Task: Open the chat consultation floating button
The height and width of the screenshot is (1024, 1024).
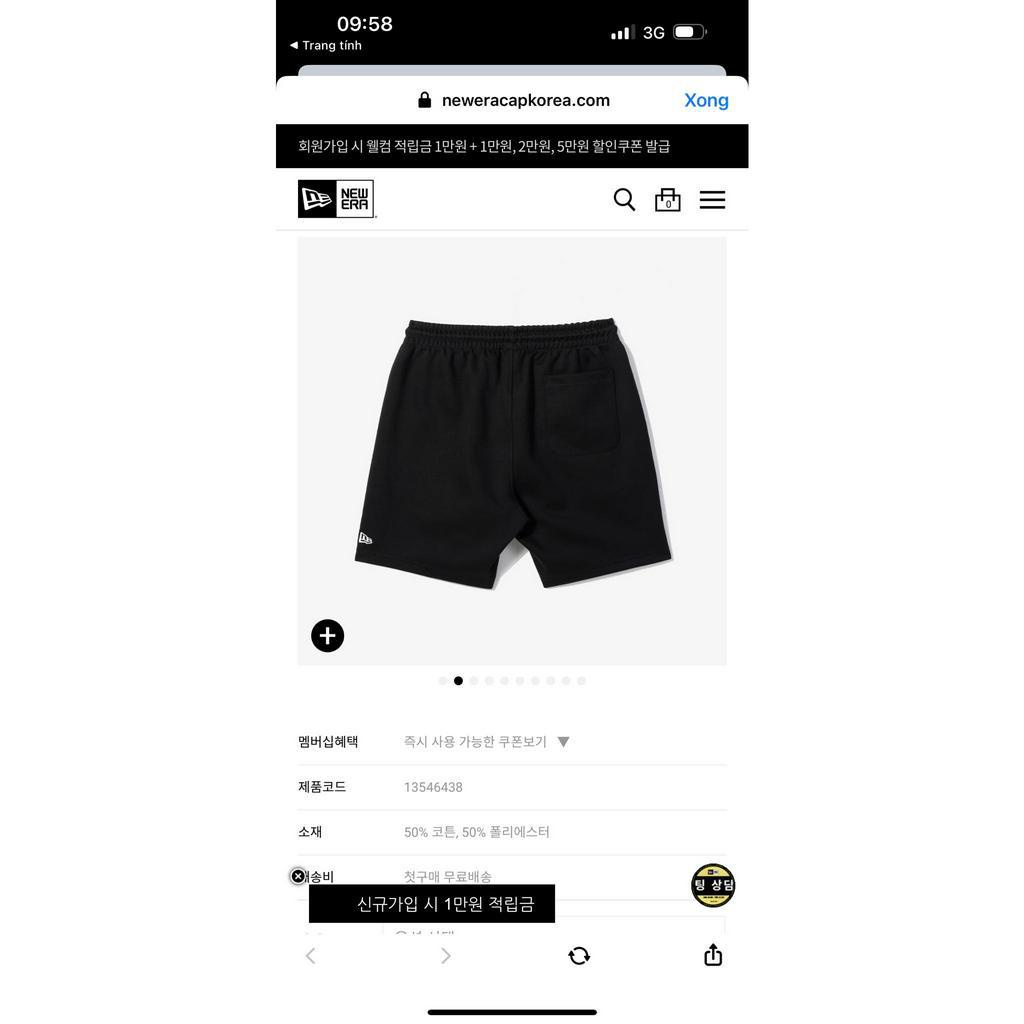Action: [x=712, y=885]
